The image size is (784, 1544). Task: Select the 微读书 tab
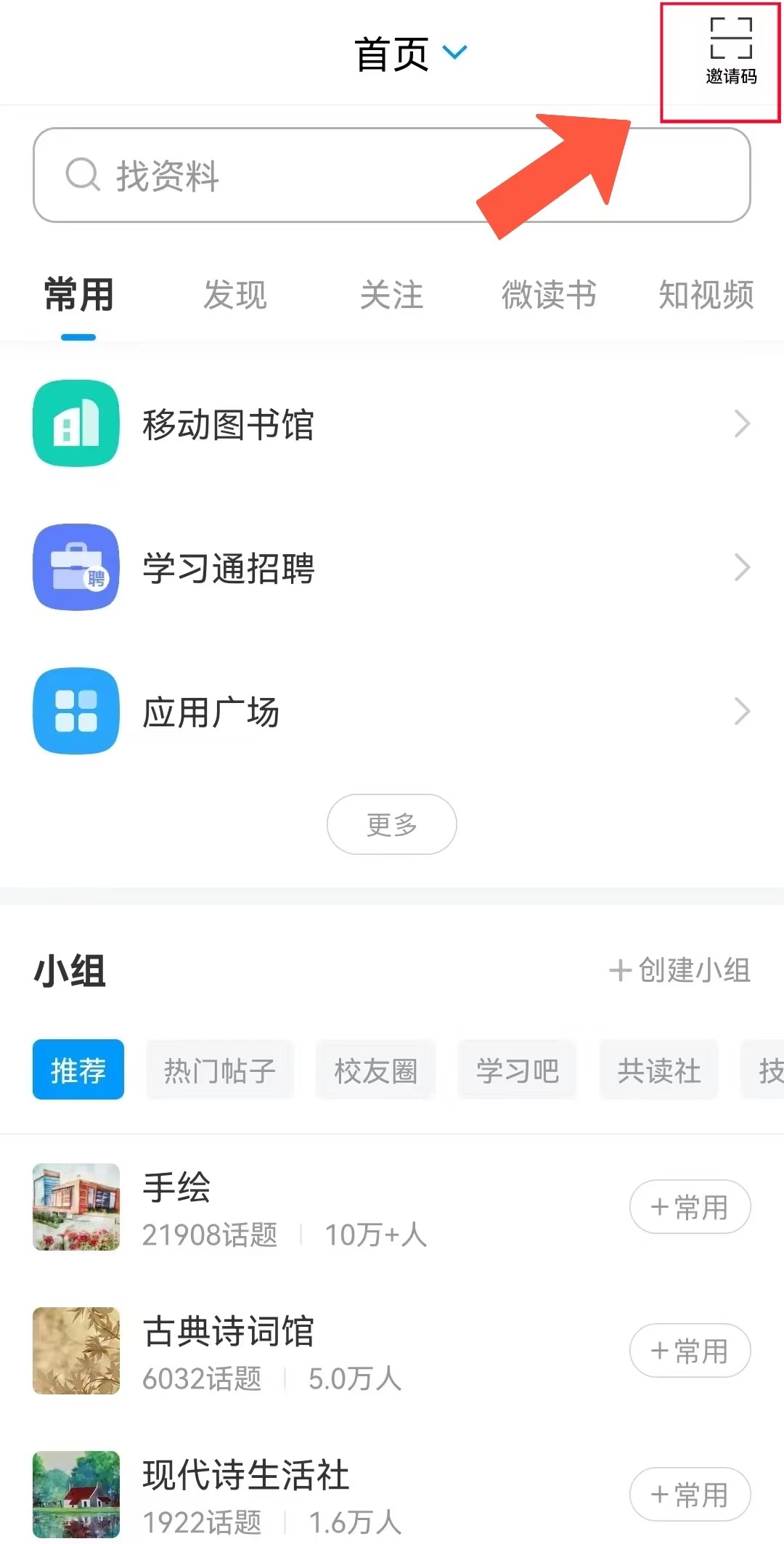pos(549,296)
